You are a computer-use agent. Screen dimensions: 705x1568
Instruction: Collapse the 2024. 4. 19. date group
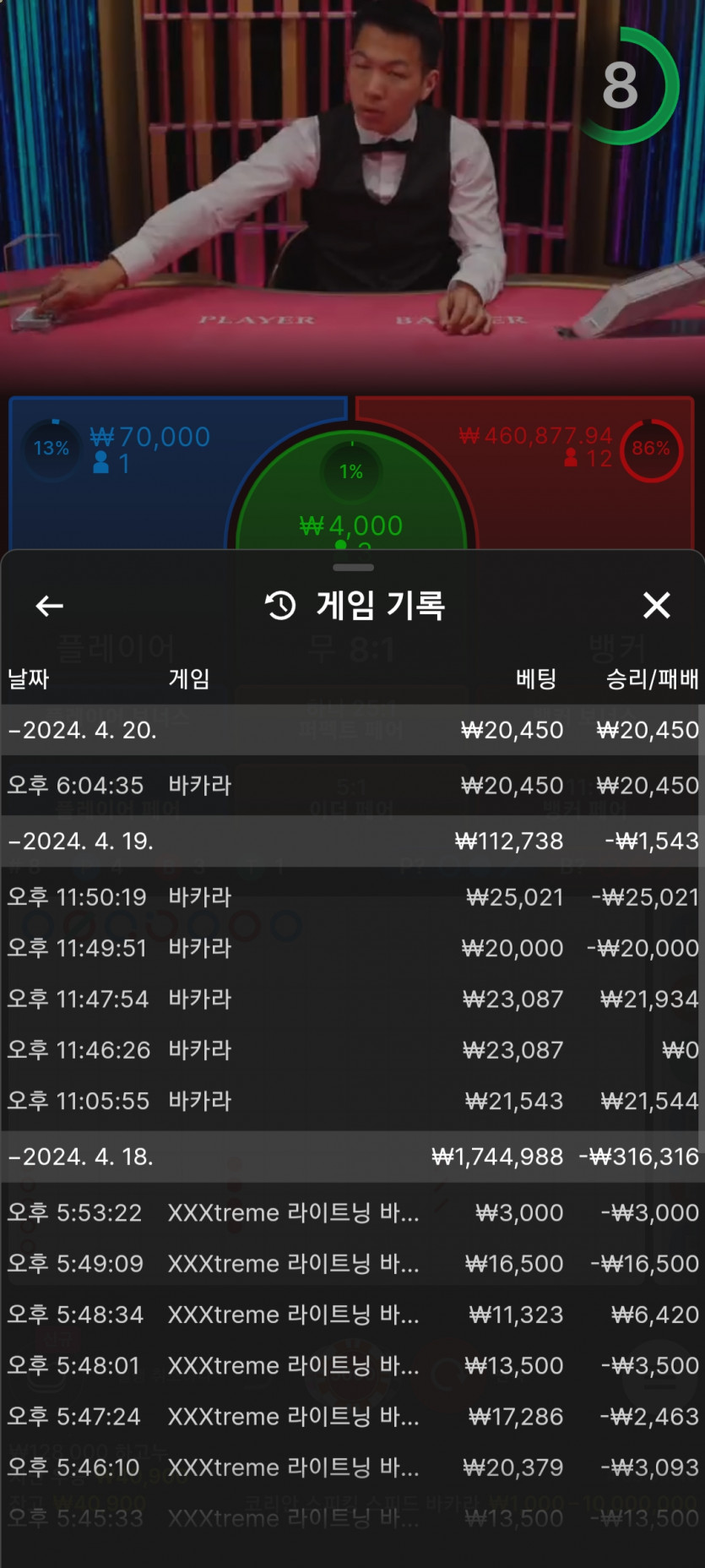pyautogui.click(x=83, y=841)
